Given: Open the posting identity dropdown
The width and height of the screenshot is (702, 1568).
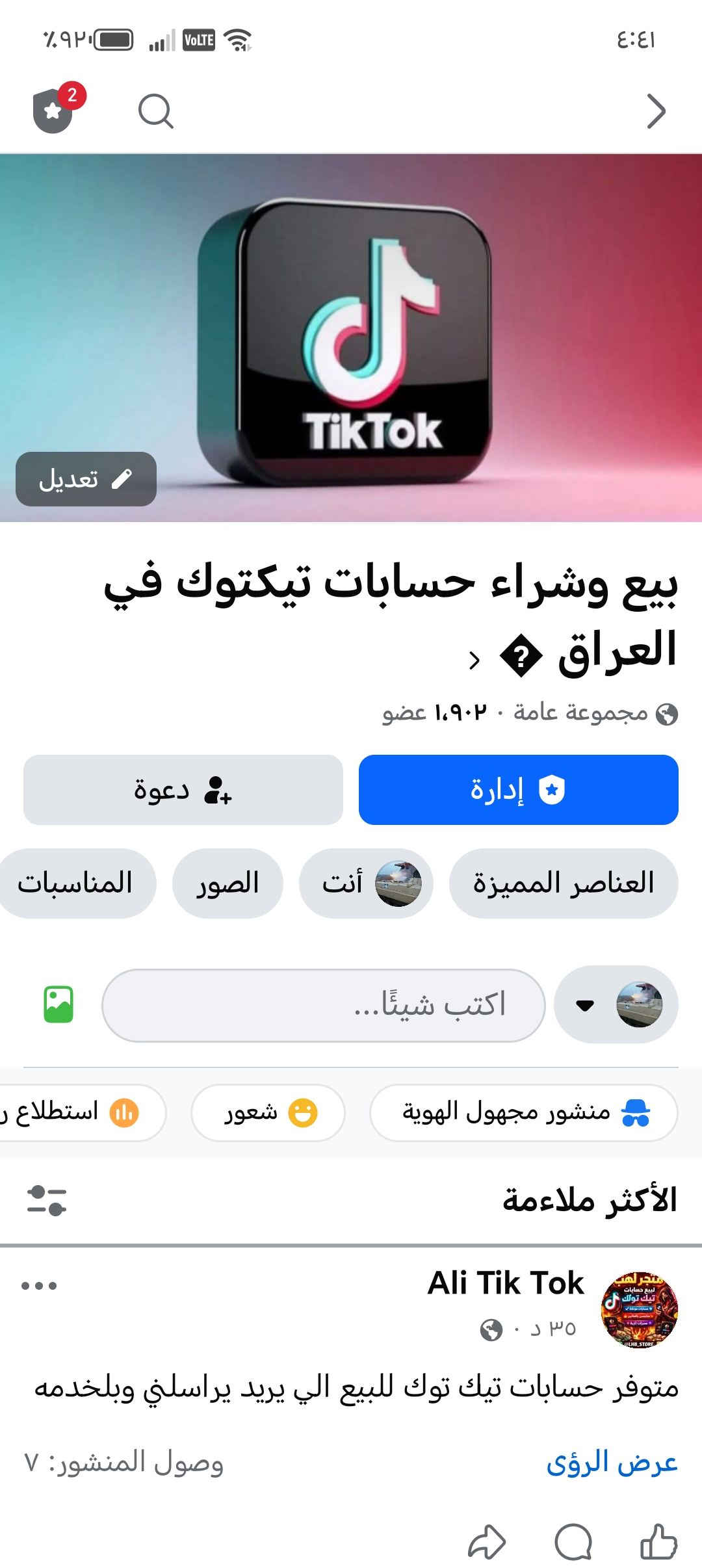Looking at the screenshot, I should (x=615, y=1005).
